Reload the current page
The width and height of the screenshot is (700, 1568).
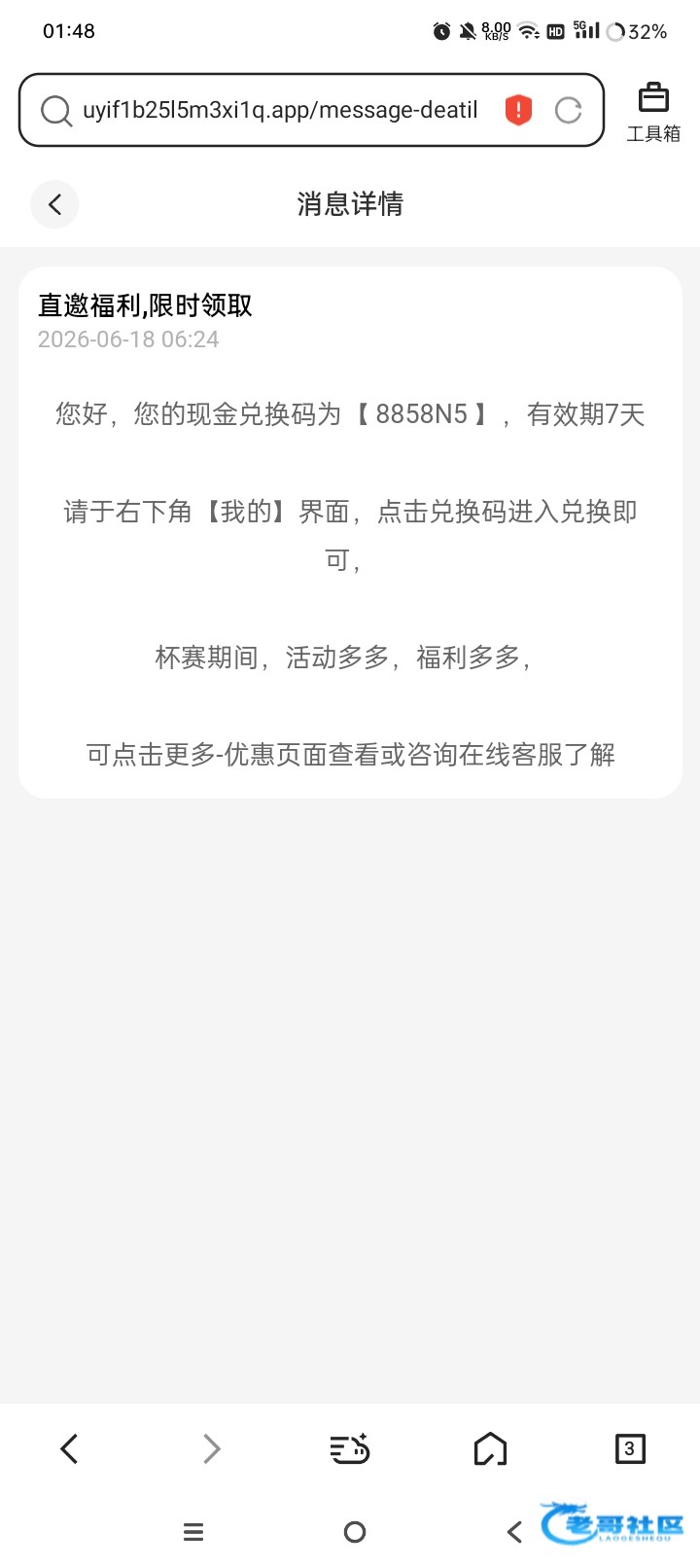click(x=569, y=110)
